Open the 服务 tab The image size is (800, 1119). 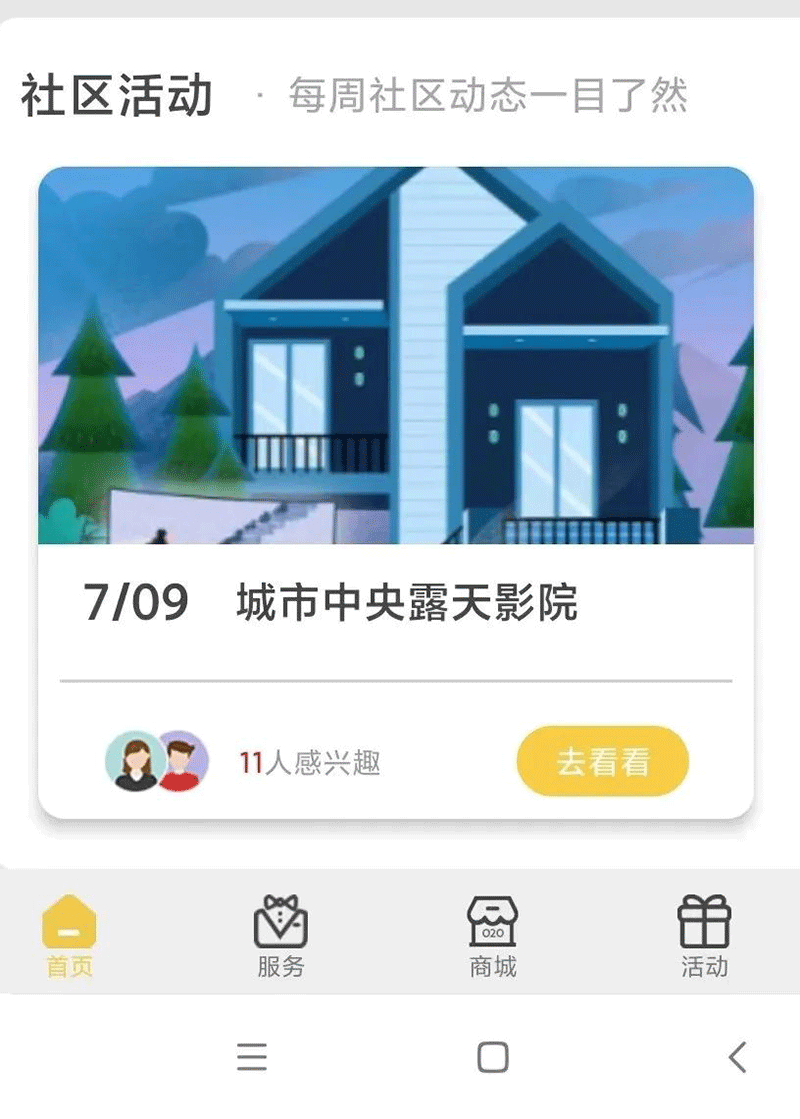point(280,937)
